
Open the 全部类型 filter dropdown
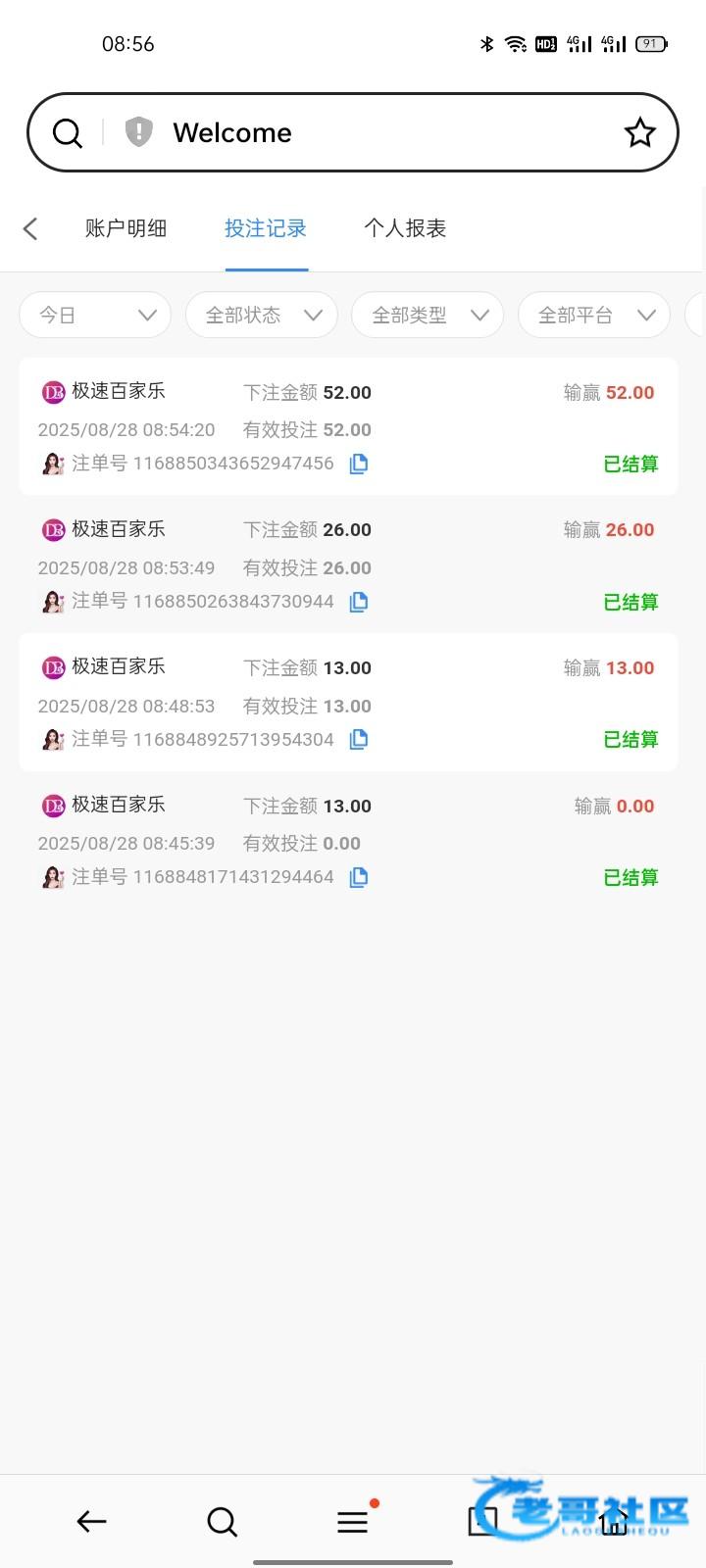tap(428, 316)
